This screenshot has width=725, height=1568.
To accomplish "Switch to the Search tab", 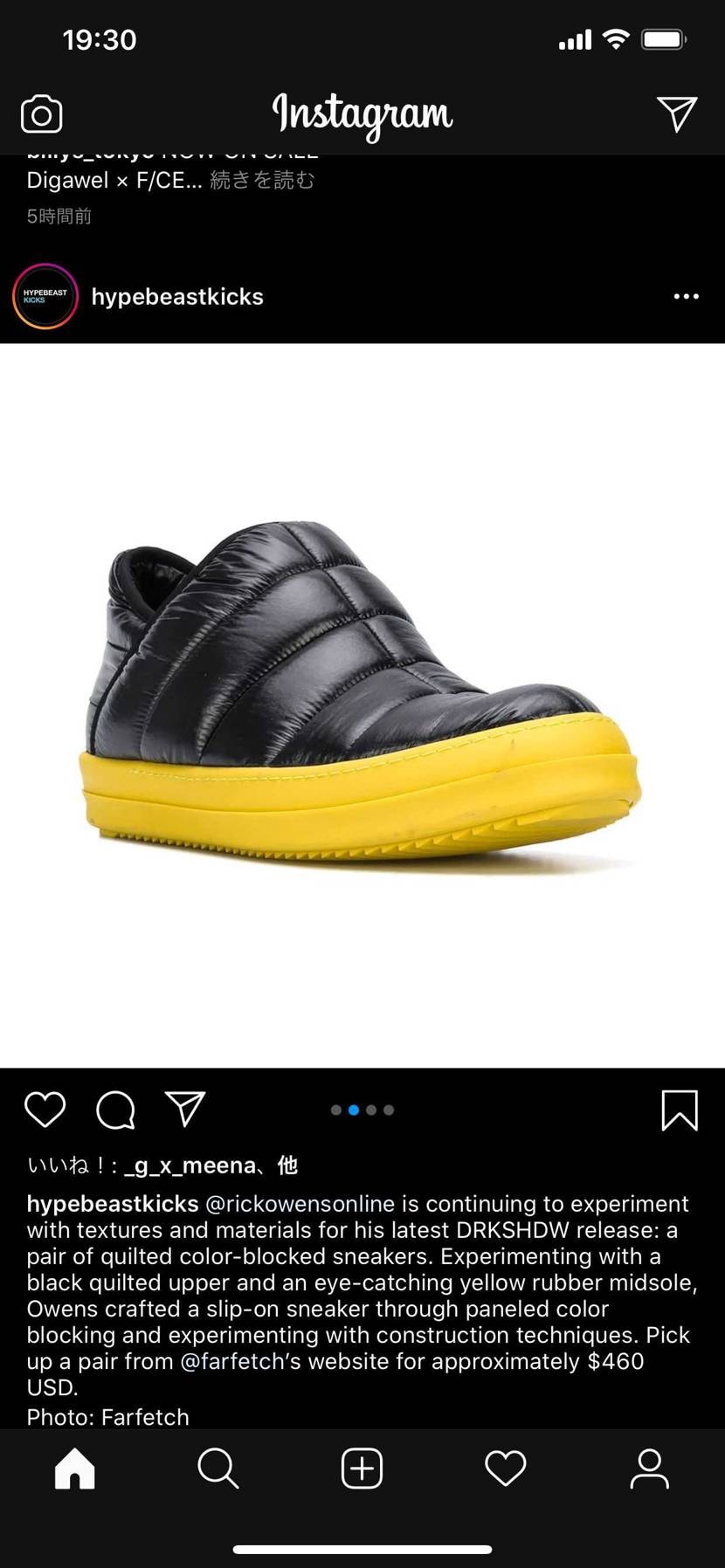I will click(217, 1468).
